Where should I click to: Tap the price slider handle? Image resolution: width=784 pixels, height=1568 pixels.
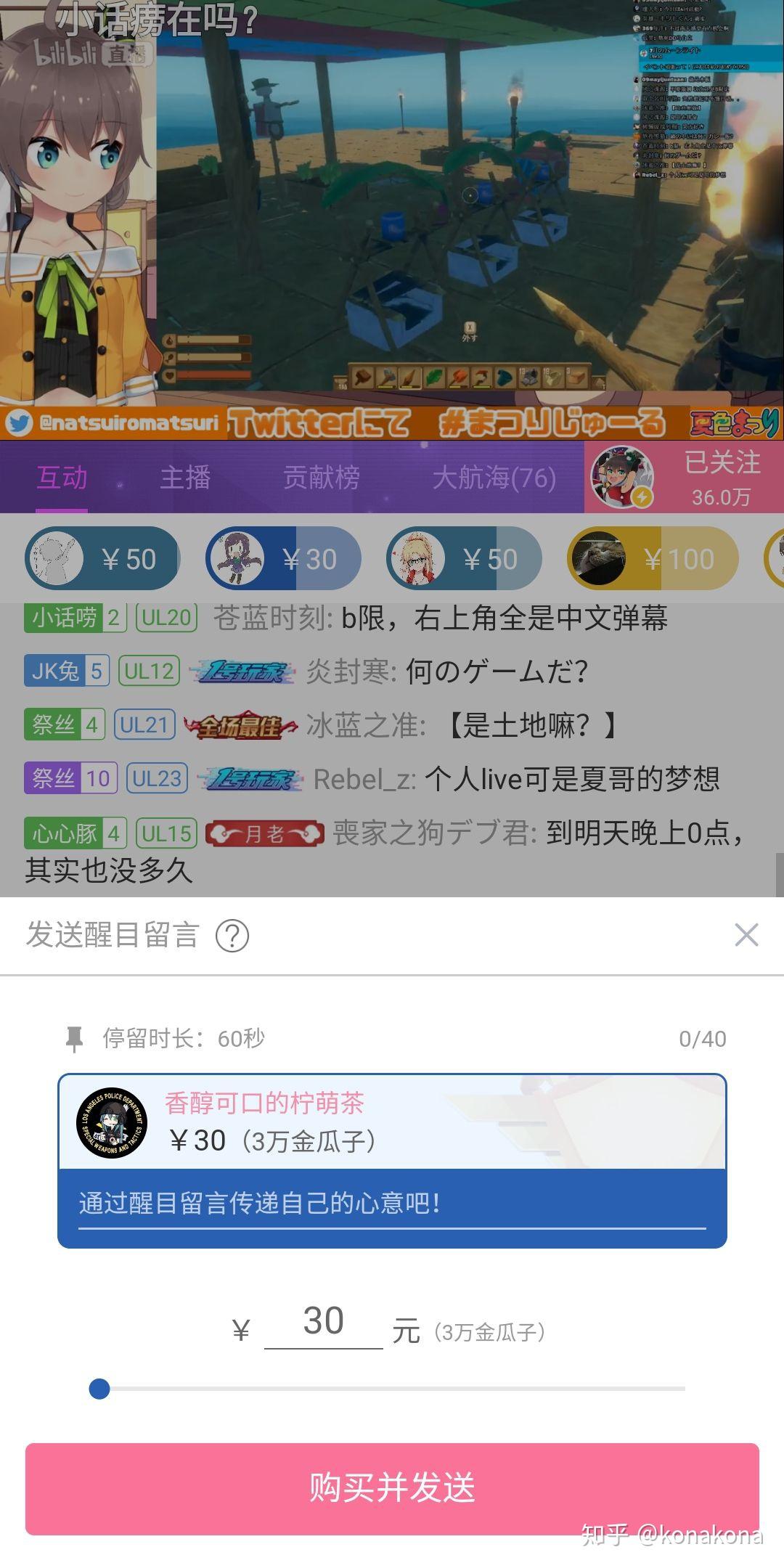99,1389
